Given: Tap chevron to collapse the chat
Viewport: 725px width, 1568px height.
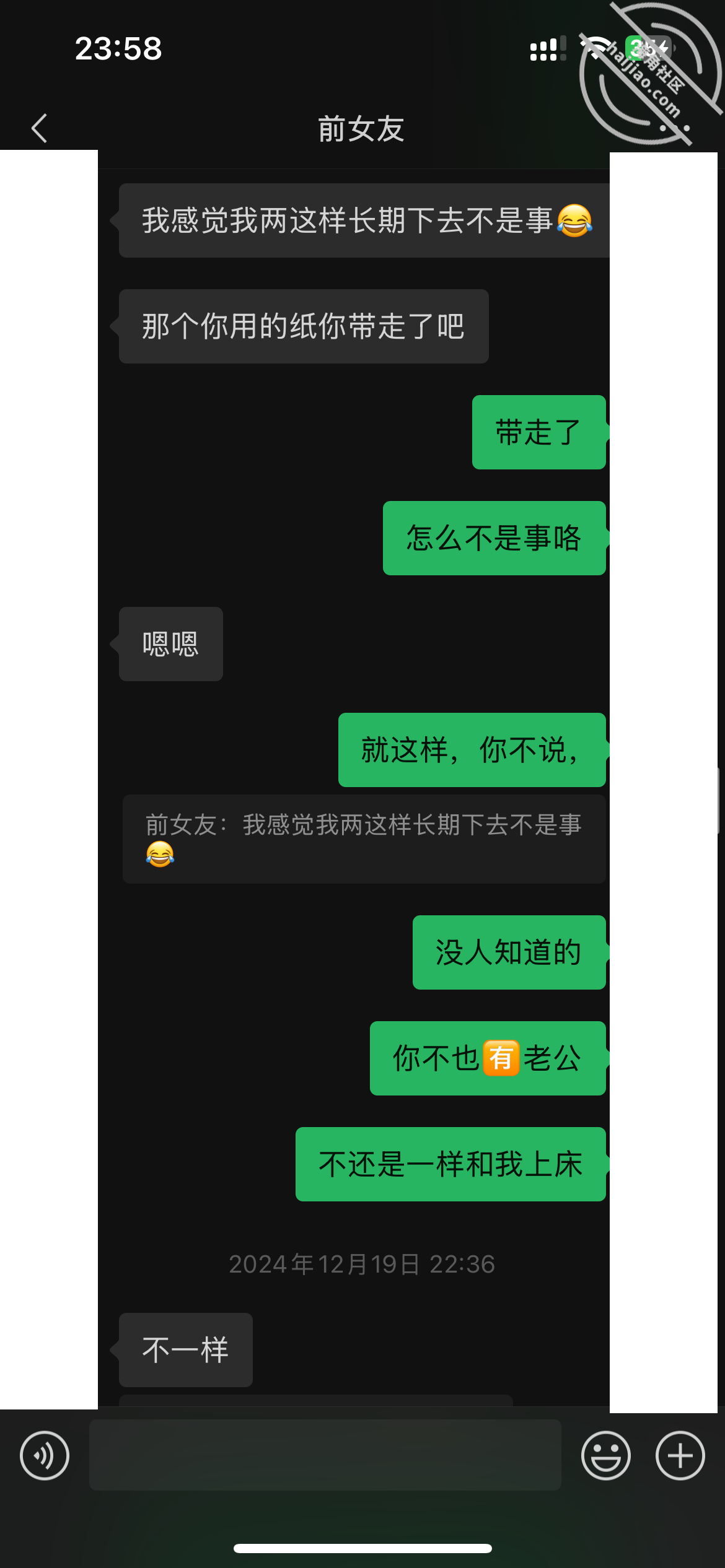Looking at the screenshot, I should 40,127.
